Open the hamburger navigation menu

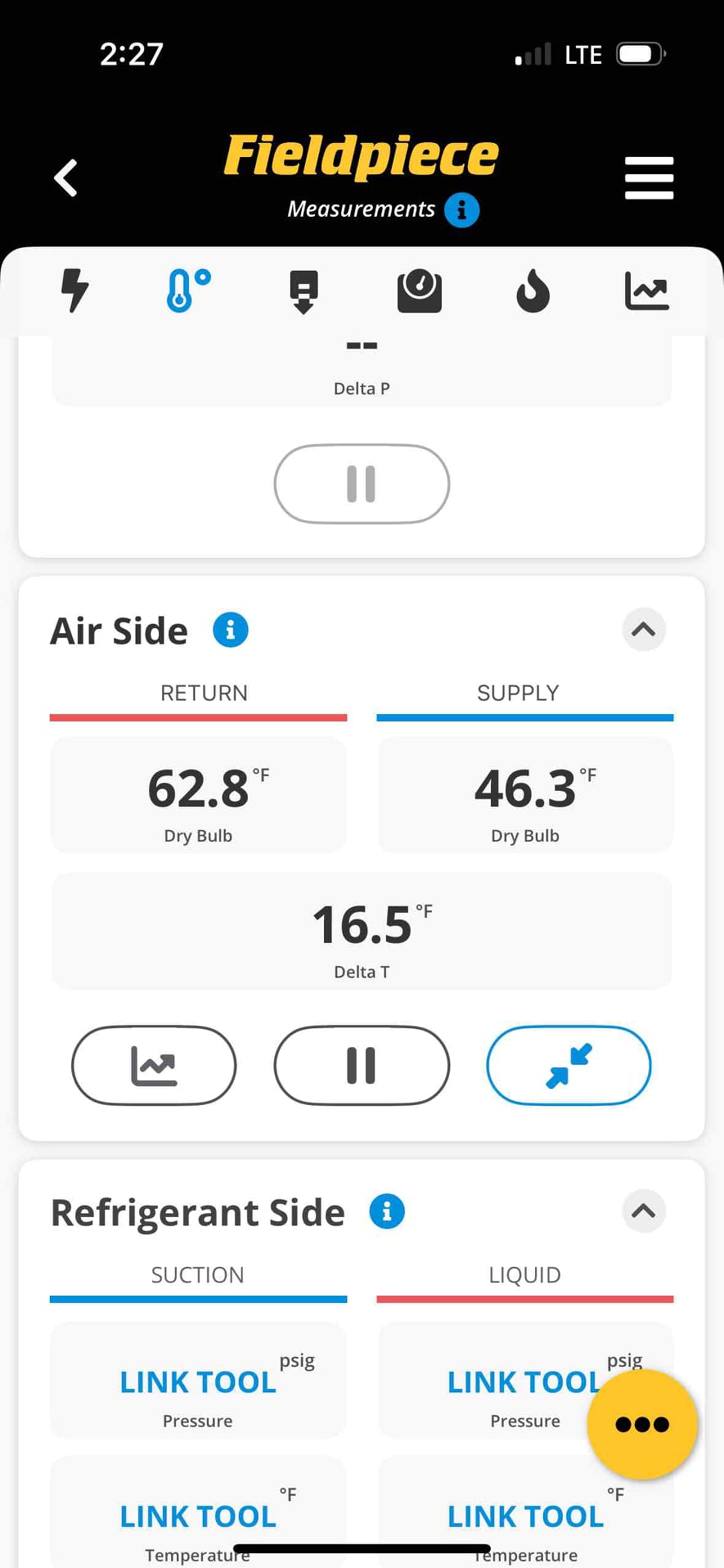click(x=648, y=177)
